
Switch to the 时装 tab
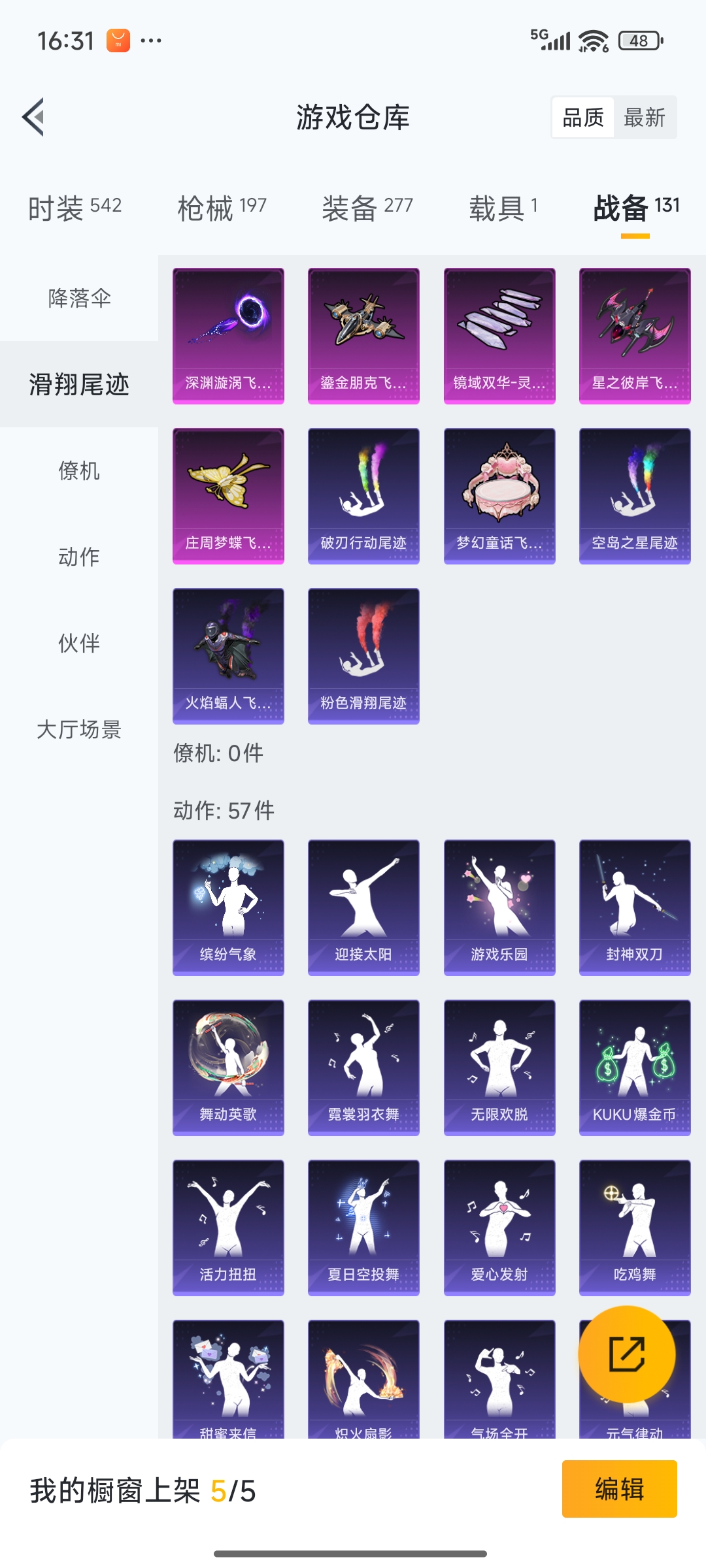click(x=75, y=208)
